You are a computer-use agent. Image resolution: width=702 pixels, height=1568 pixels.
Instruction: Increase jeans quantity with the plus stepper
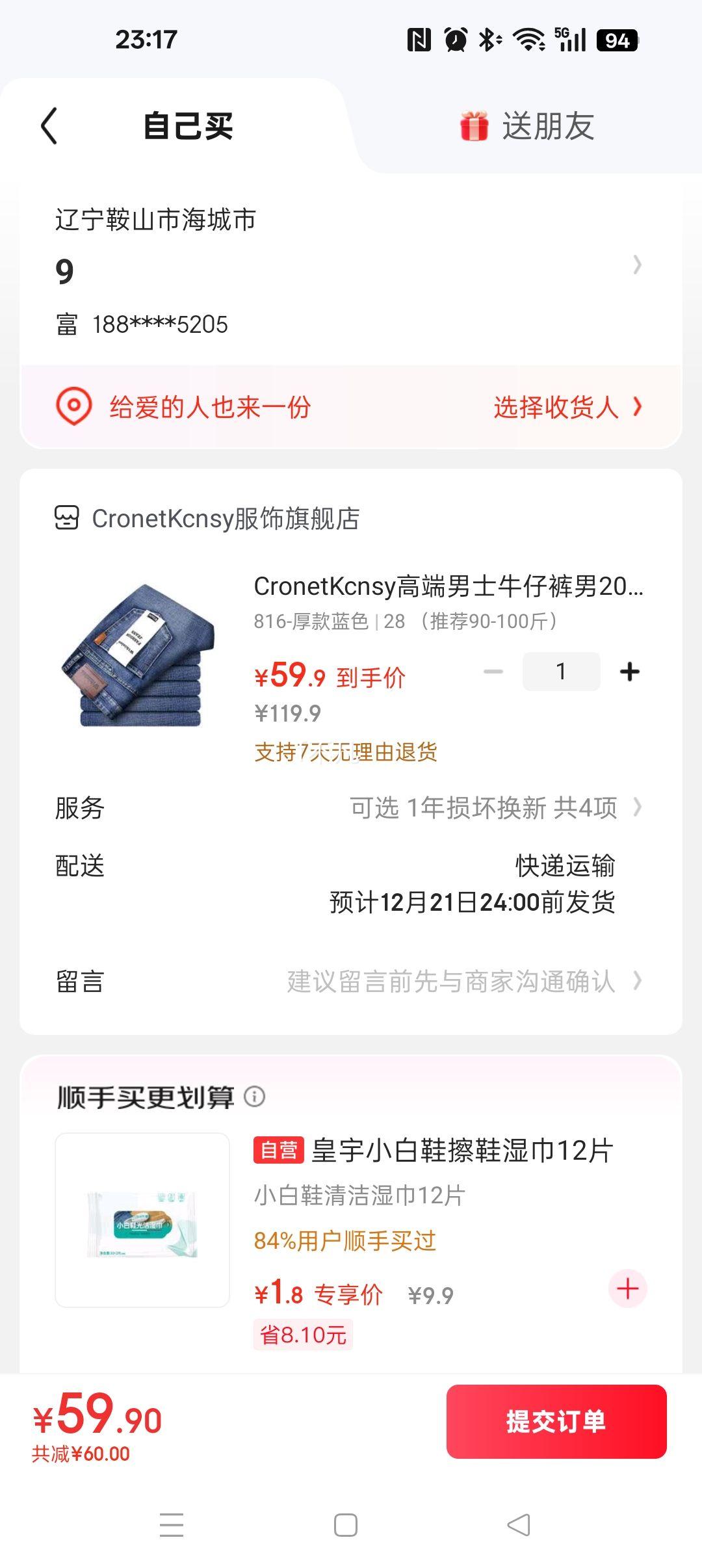(x=629, y=671)
